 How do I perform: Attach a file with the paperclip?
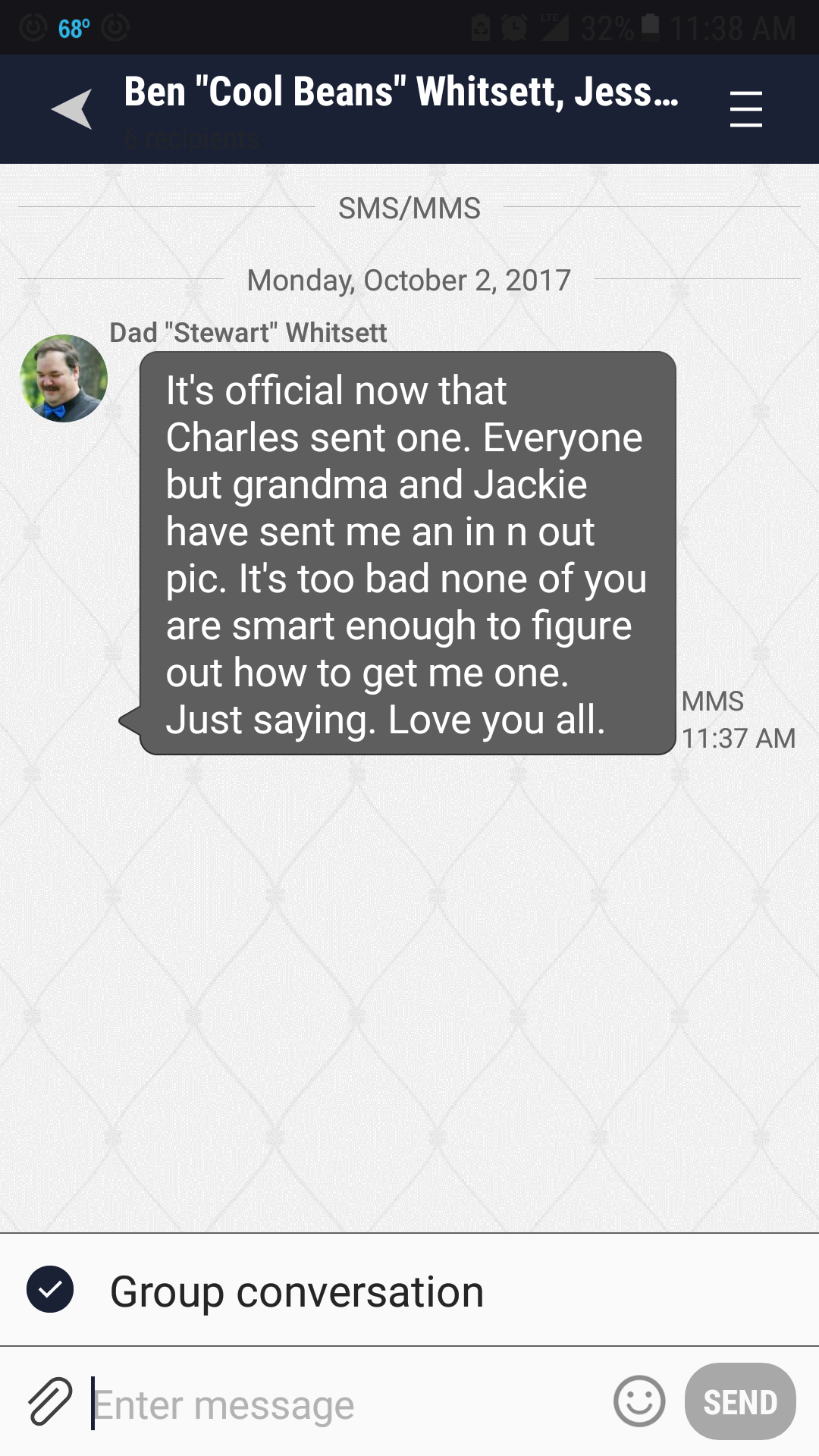point(50,1401)
